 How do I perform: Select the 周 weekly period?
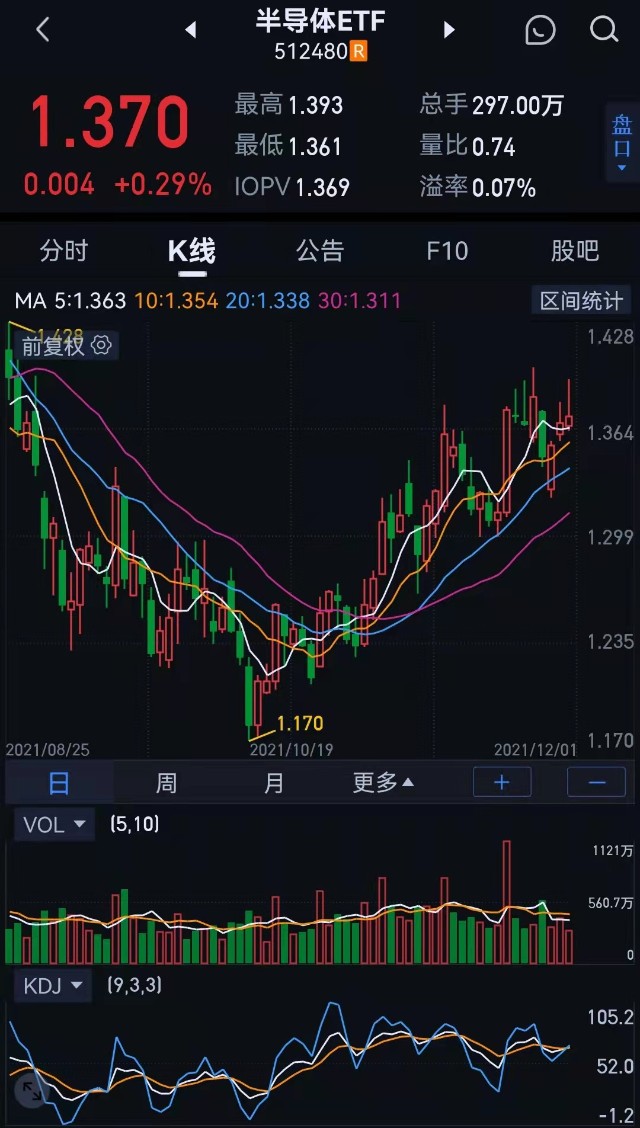166,782
